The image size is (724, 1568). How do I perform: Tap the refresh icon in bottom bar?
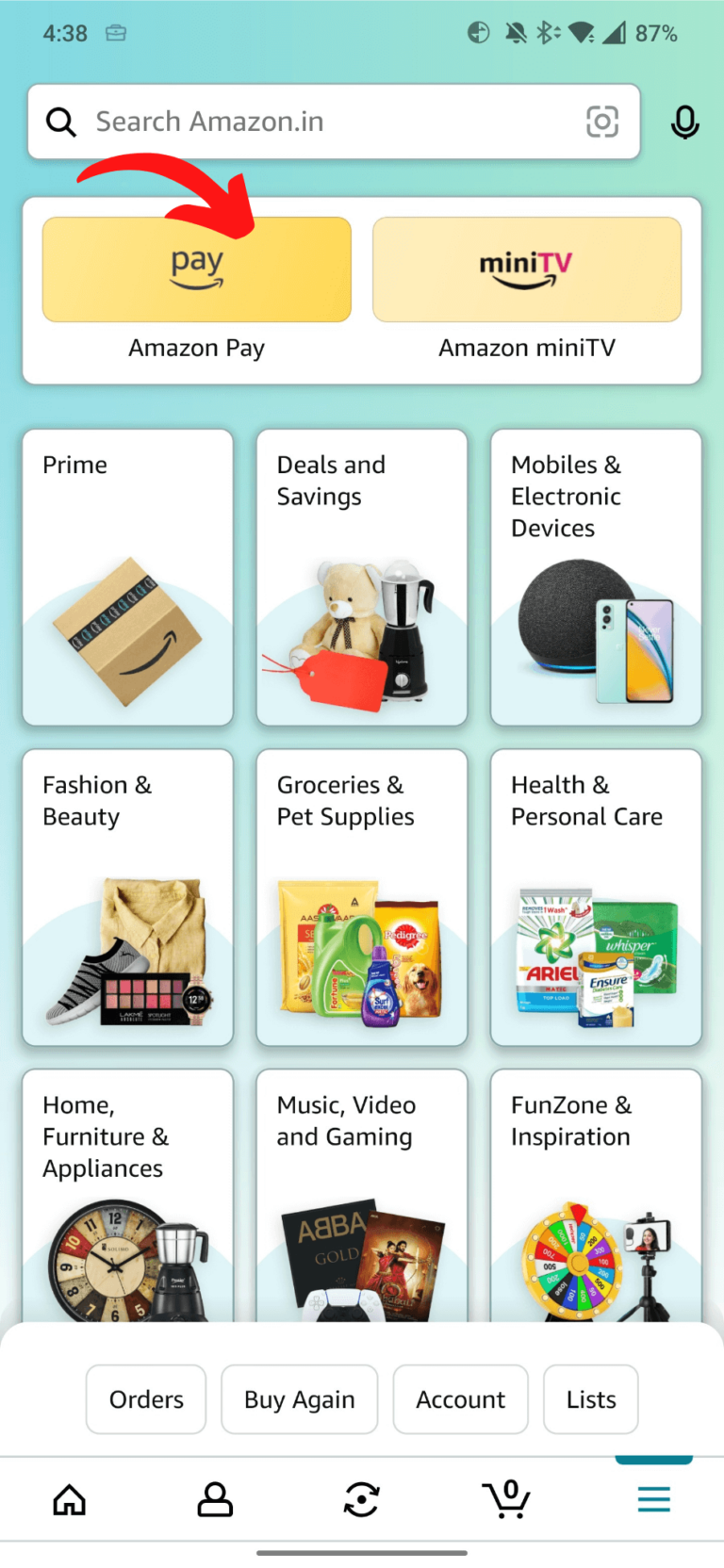pos(361,1499)
